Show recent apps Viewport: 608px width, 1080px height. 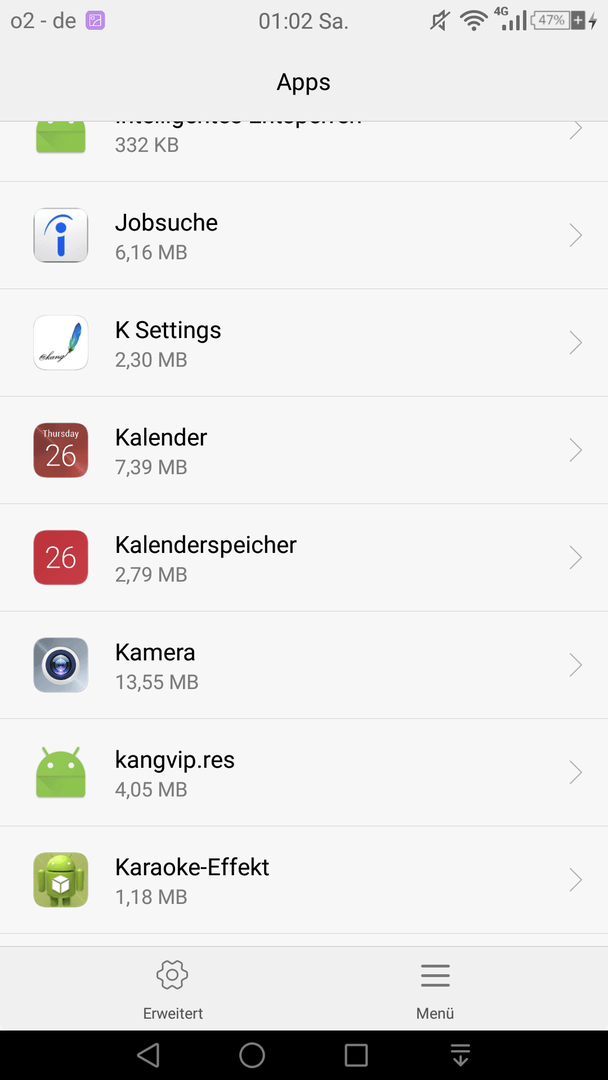[356, 1055]
